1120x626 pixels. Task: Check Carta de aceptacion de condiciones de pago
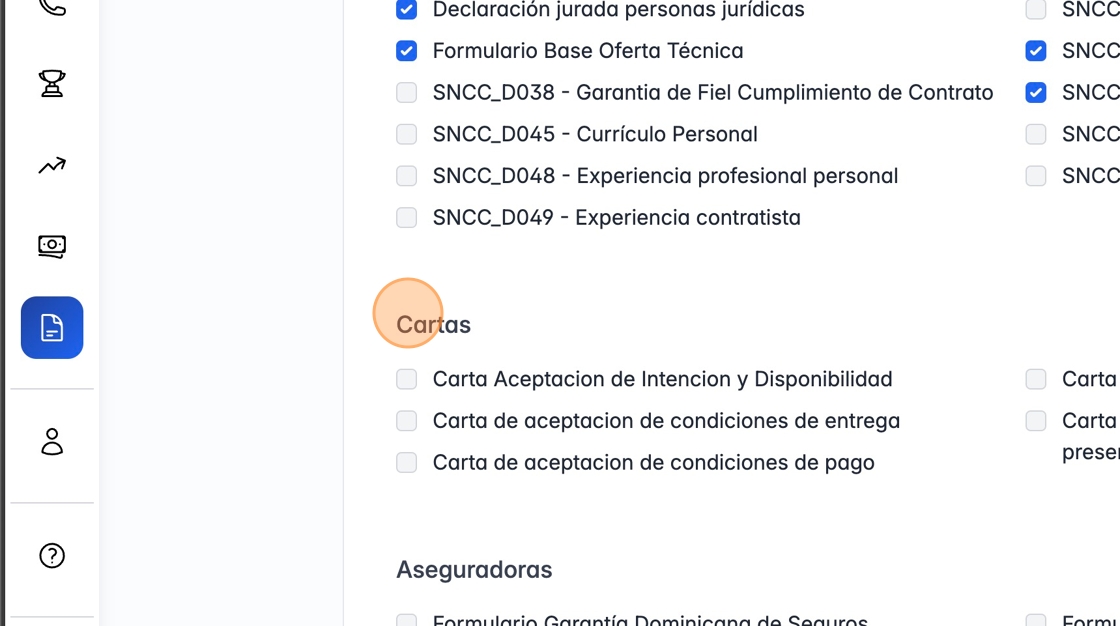pos(406,462)
